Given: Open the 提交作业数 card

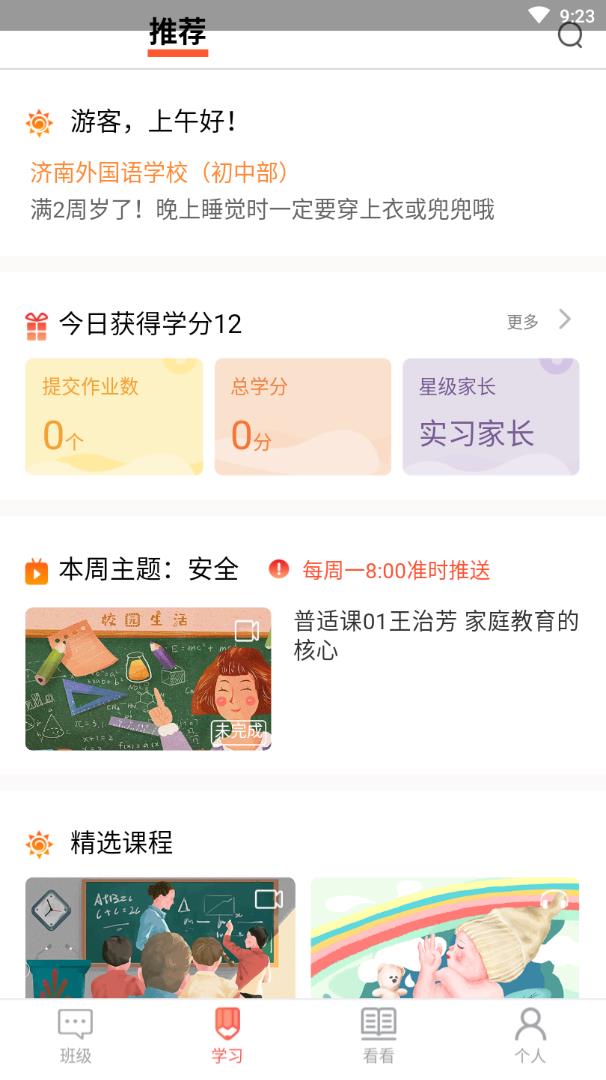Looking at the screenshot, I should coord(114,416).
